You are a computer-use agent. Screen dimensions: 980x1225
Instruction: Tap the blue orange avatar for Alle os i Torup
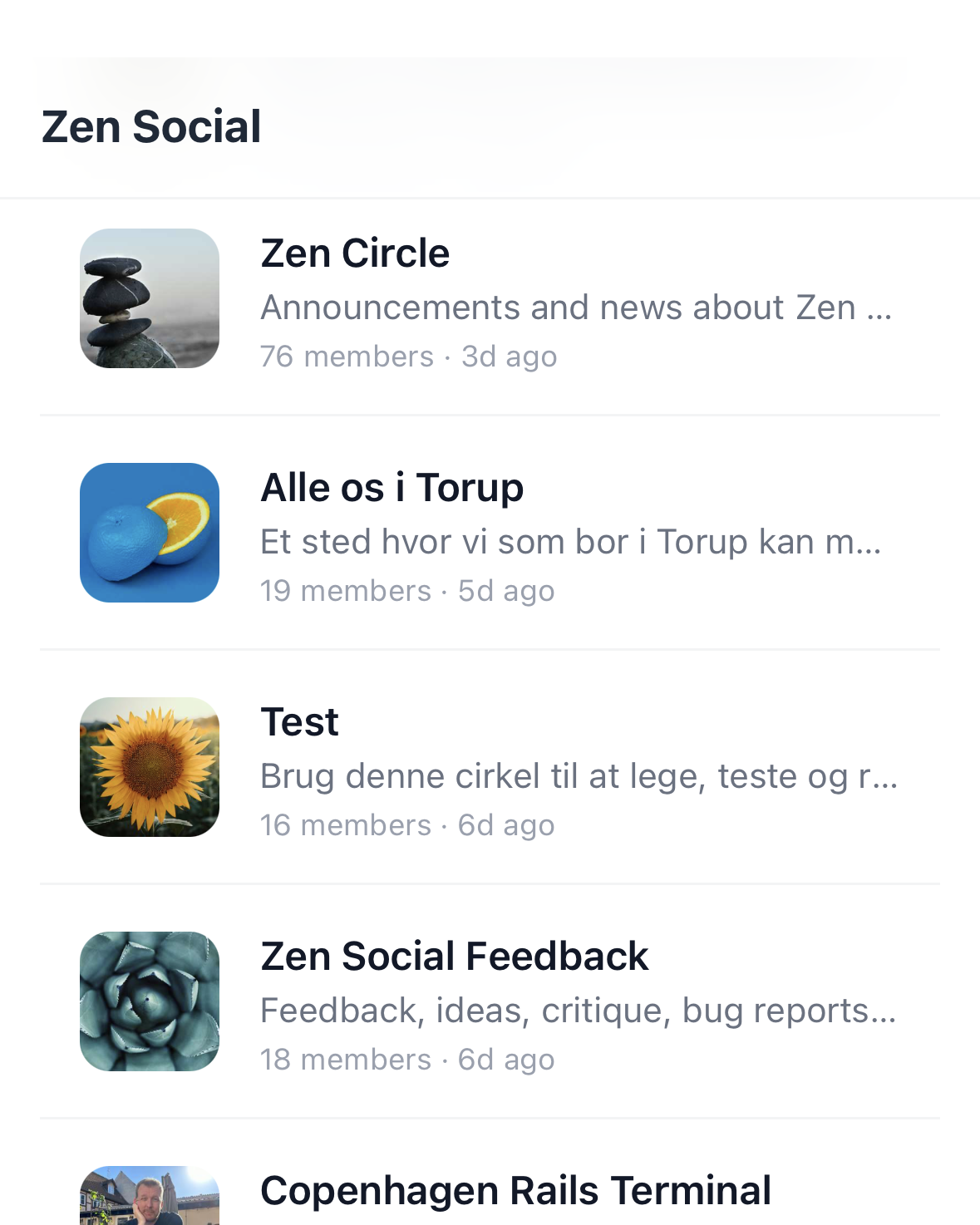pyautogui.click(x=150, y=533)
